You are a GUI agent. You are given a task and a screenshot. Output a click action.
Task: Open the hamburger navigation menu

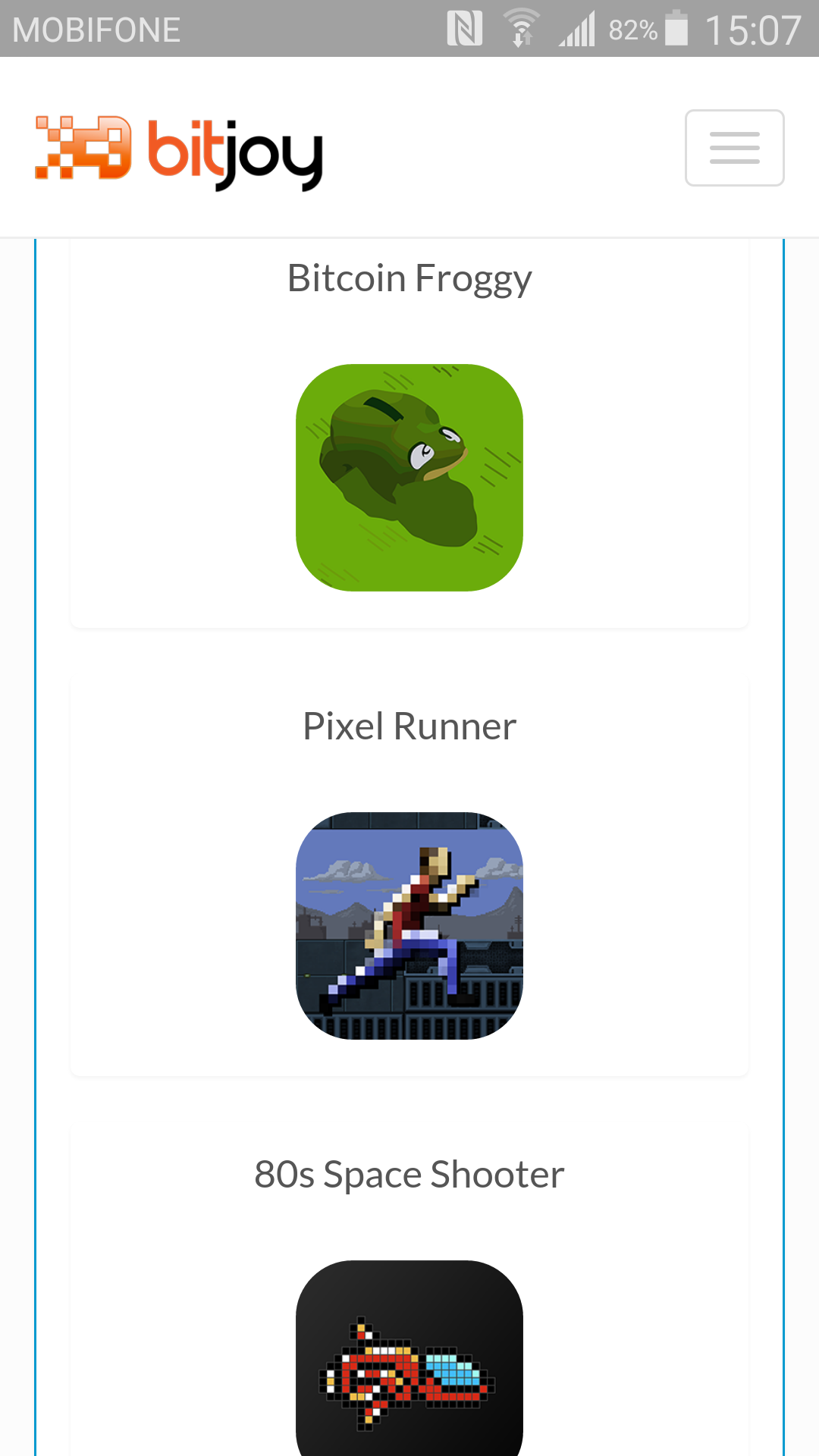734,148
